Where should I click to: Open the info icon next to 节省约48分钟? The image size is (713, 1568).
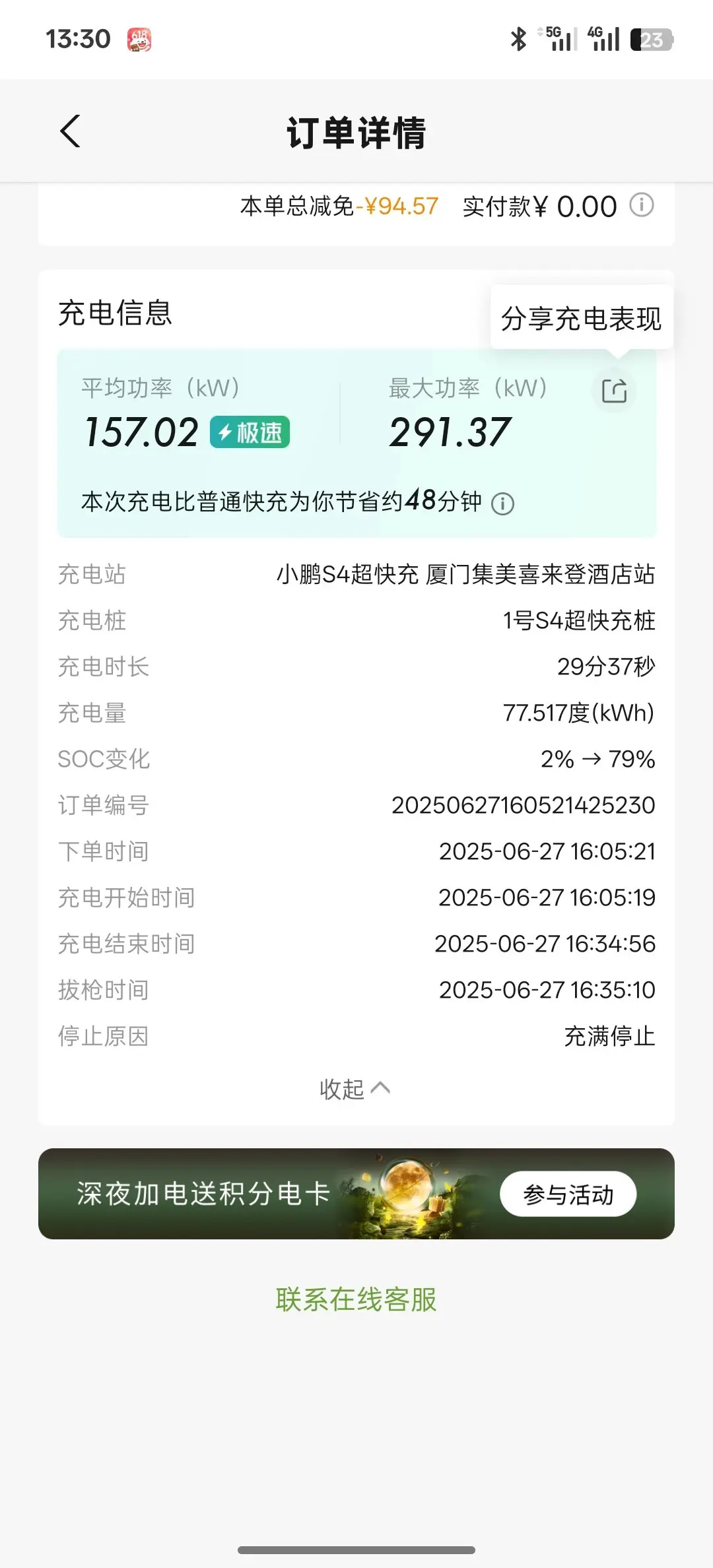click(502, 504)
